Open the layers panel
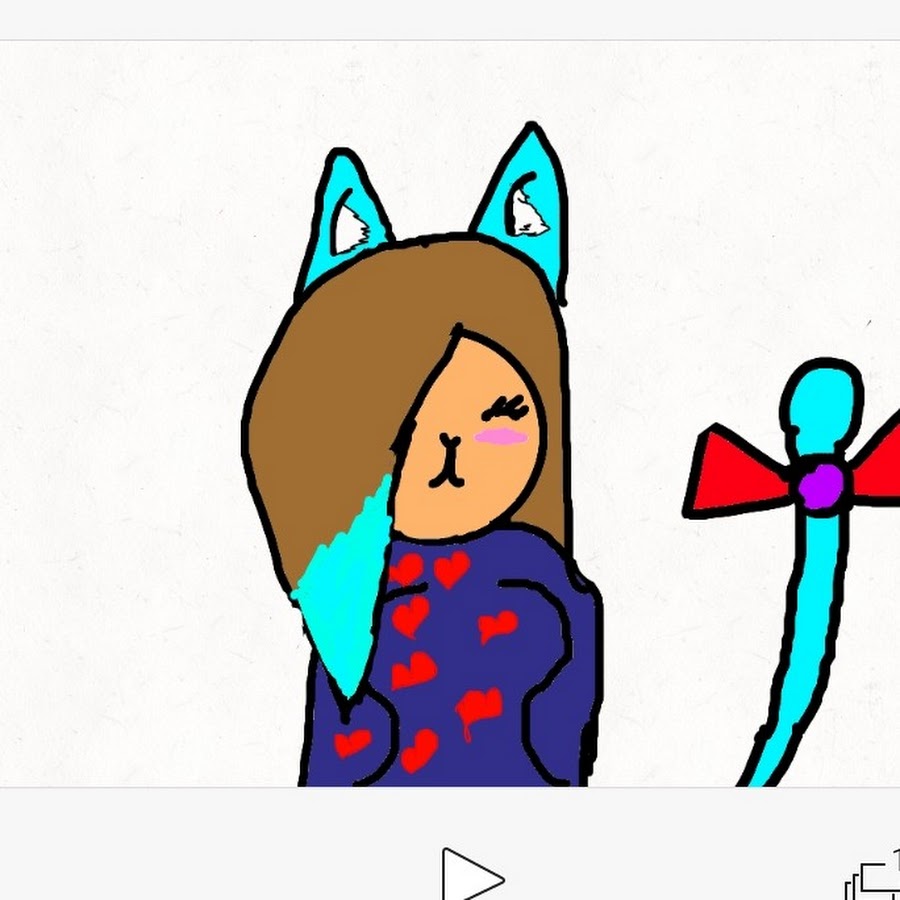Viewport: 900px width, 900px height. click(873, 878)
